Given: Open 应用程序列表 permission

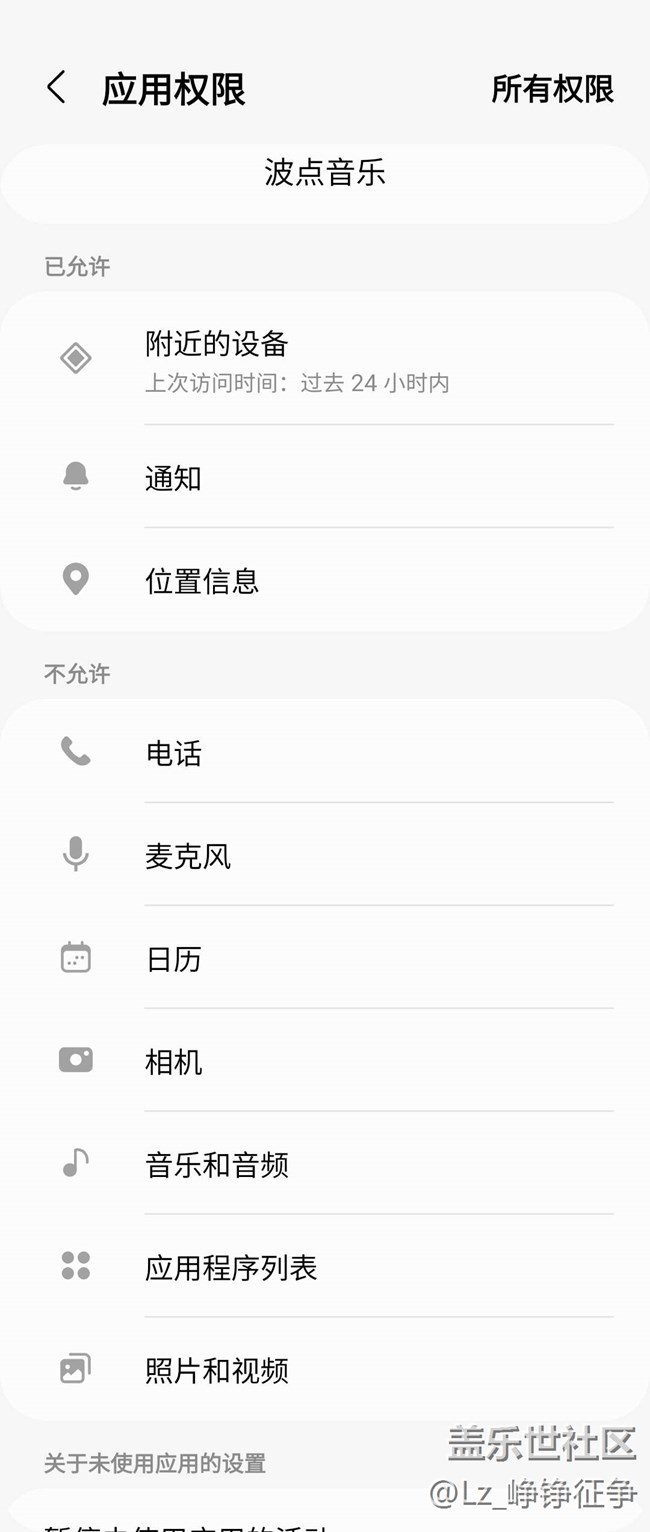Looking at the screenshot, I should pos(325,1268).
